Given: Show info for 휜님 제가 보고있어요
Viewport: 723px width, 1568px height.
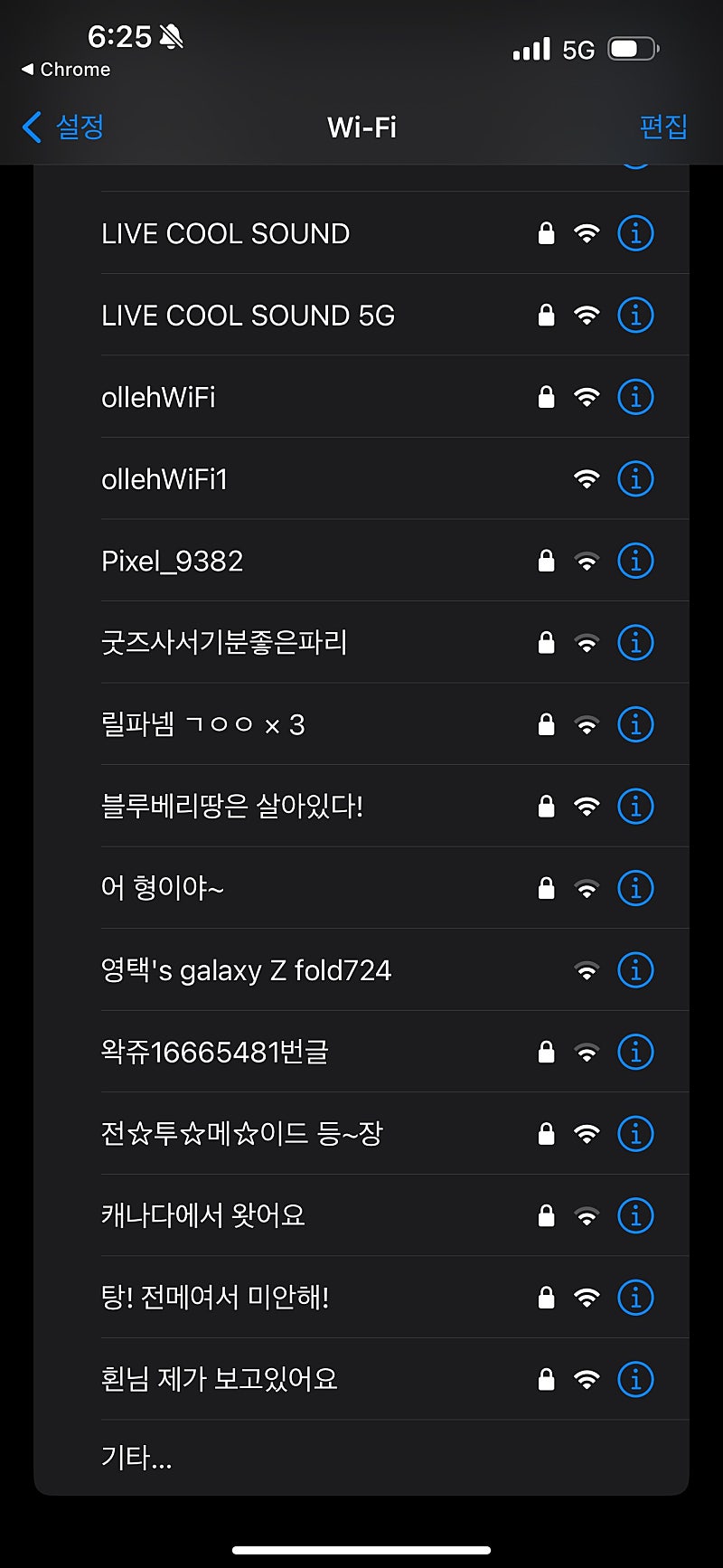Looking at the screenshot, I should pyautogui.click(x=635, y=1379).
